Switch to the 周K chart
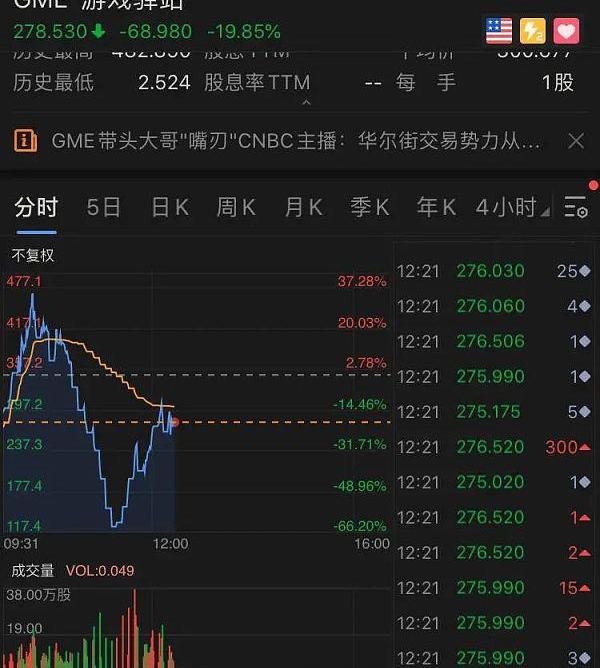 [x=236, y=207]
